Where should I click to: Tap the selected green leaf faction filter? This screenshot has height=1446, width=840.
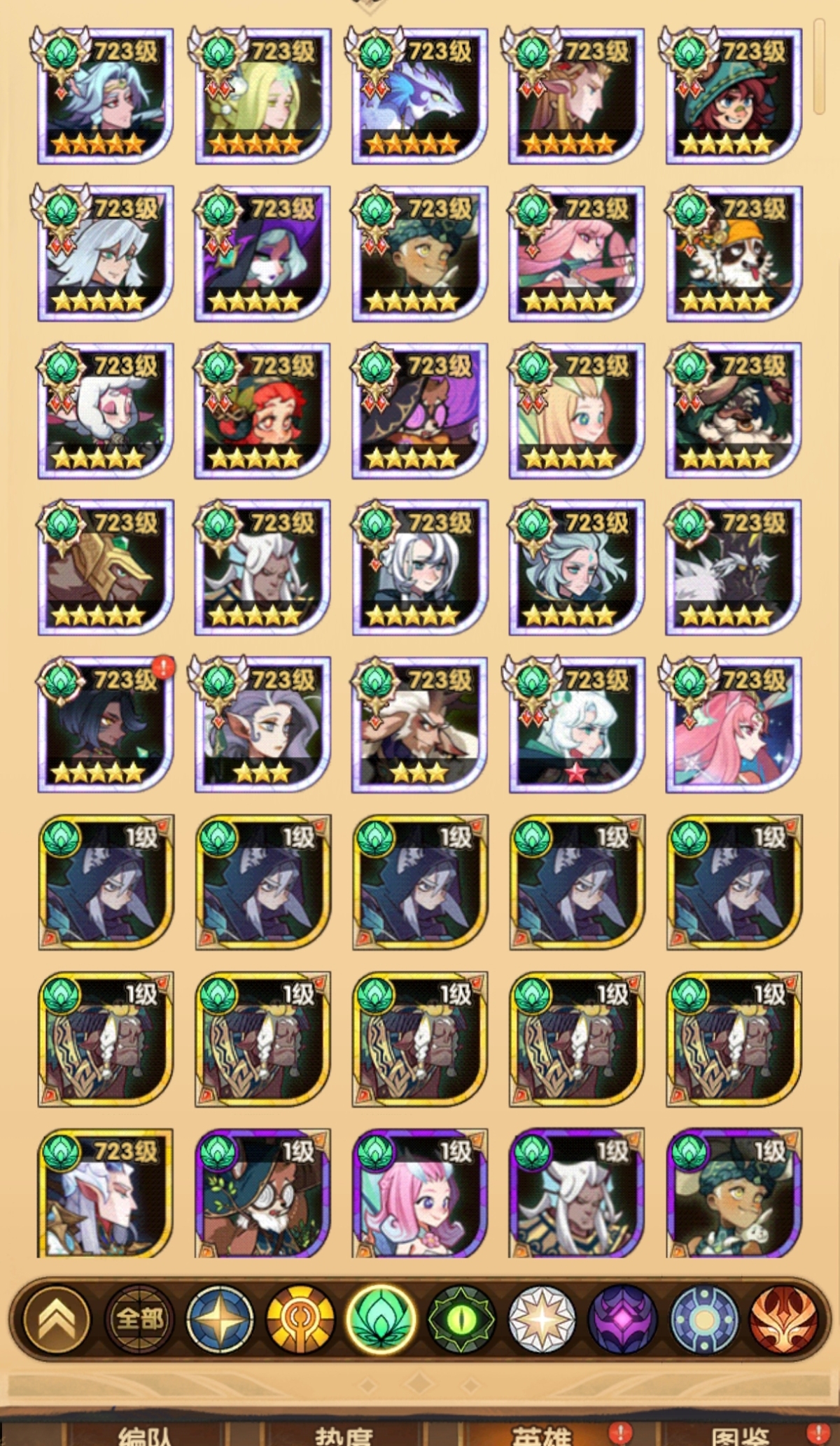pos(380,1319)
